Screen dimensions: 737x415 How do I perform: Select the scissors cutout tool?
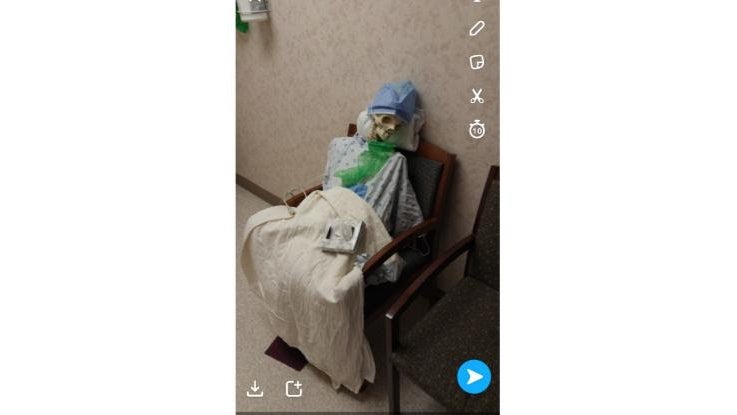pyautogui.click(x=477, y=96)
